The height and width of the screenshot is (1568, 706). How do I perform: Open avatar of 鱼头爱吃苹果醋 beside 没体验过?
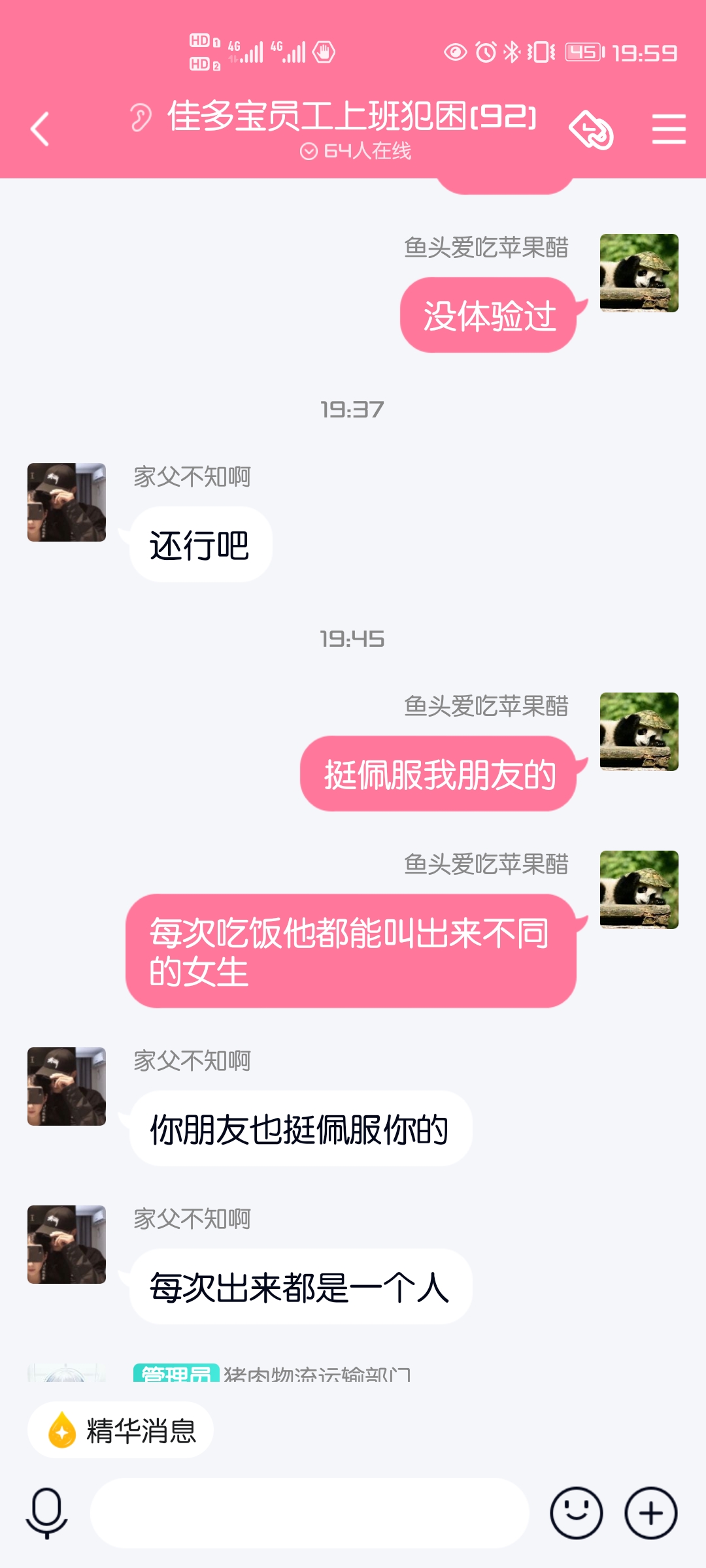[639, 273]
